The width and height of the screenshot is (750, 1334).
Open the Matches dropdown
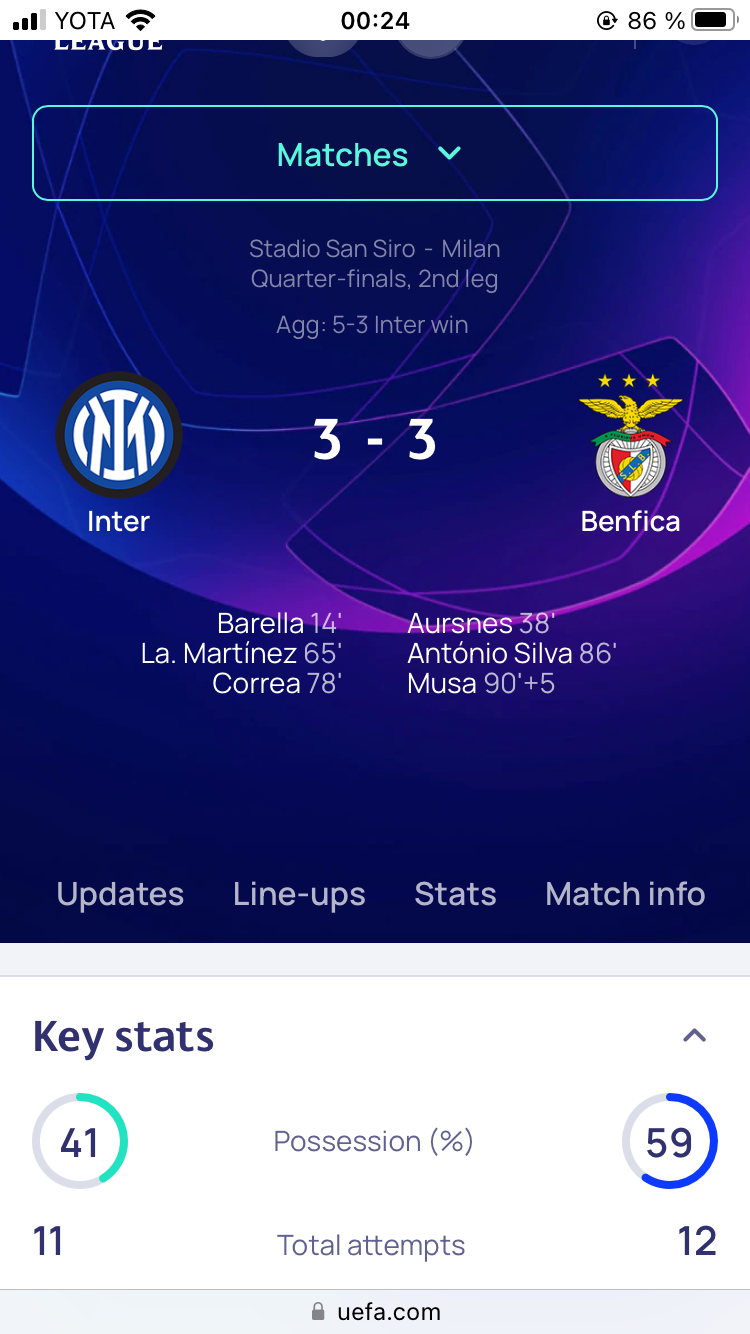click(x=374, y=154)
